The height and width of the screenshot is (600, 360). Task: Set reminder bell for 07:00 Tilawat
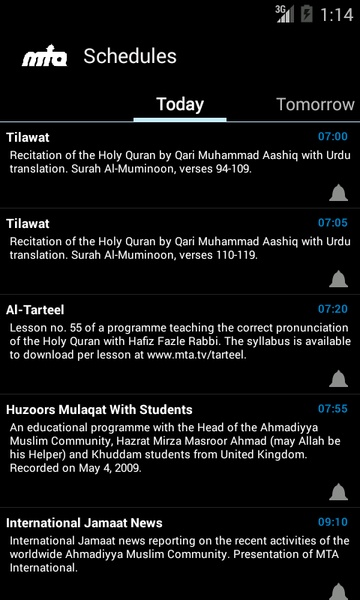[x=339, y=192]
